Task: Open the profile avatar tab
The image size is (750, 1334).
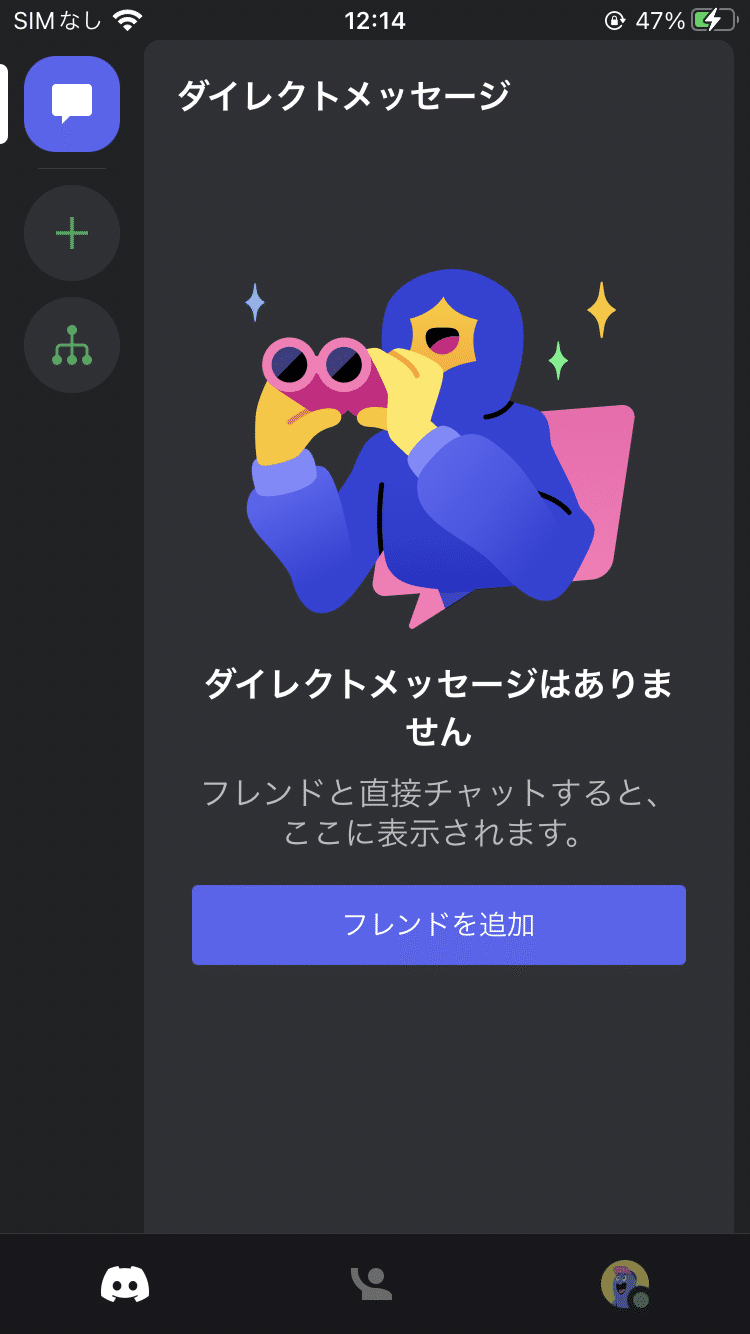Action: click(625, 1284)
